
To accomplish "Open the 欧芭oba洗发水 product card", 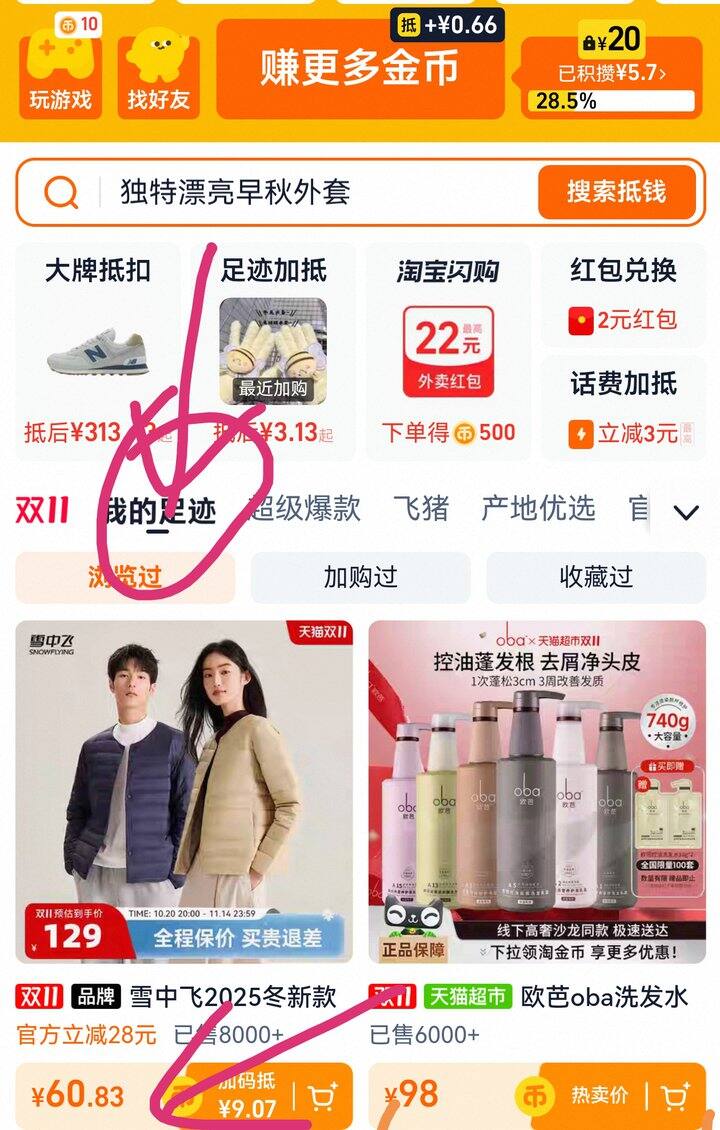I will click(537, 790).
